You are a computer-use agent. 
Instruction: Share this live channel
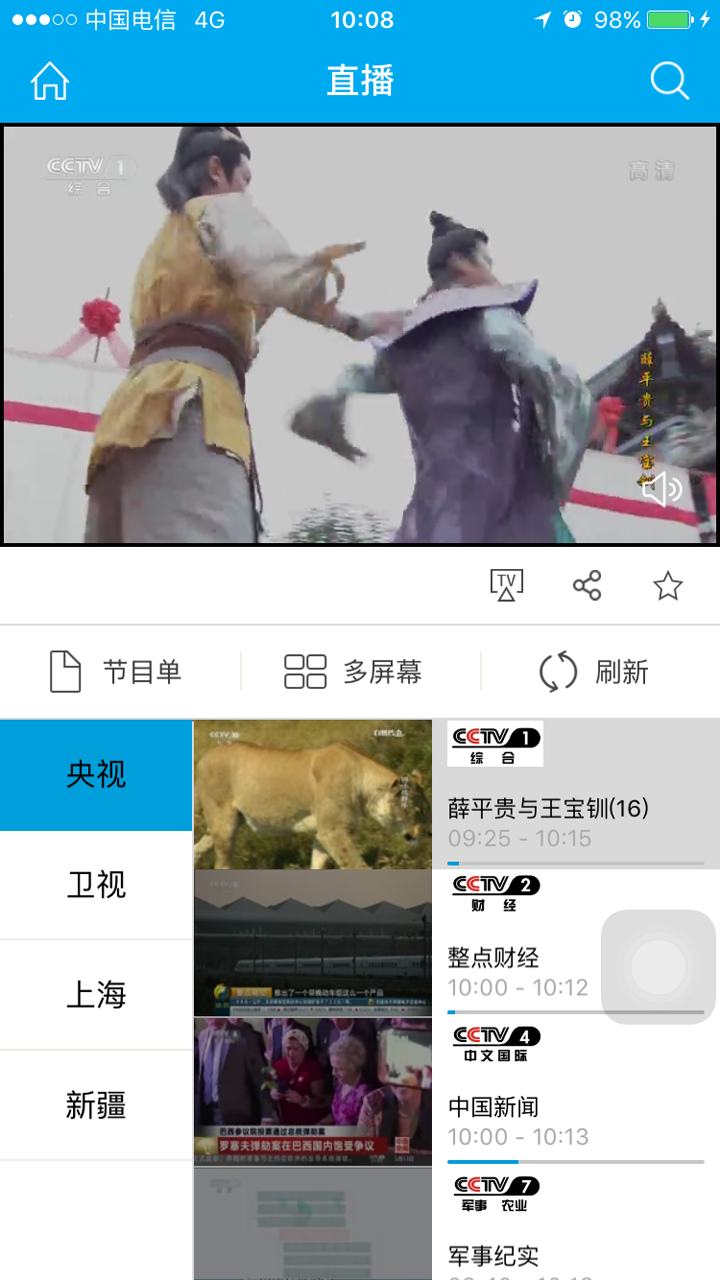[x=587, y=586]
